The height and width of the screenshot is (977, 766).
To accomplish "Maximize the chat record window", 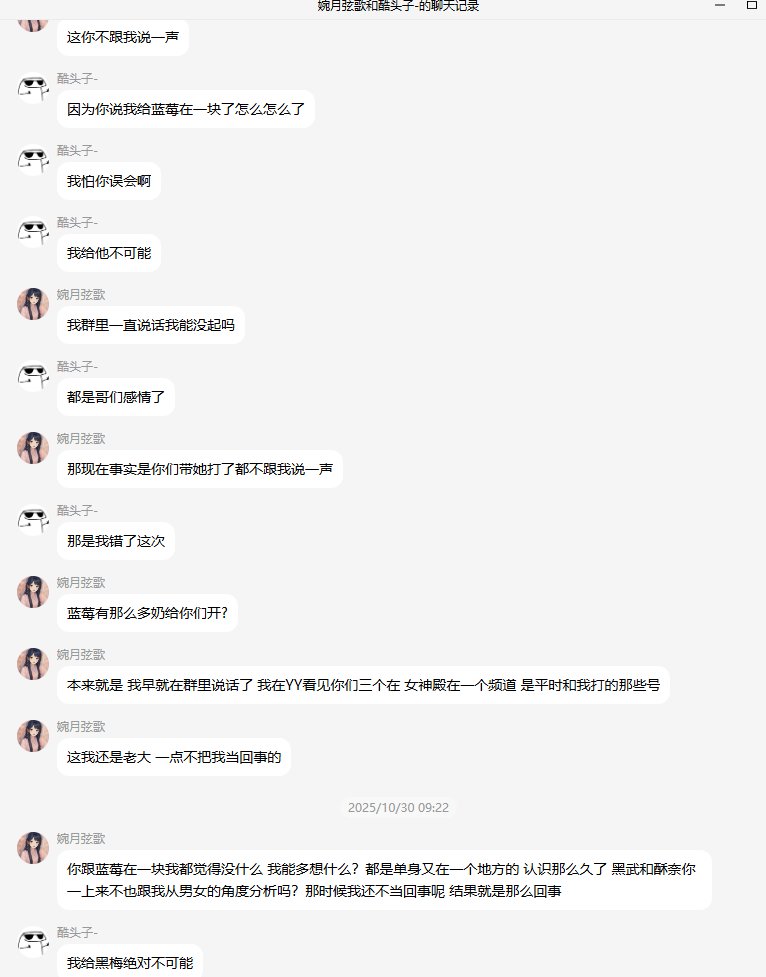I will pos(751,6).
